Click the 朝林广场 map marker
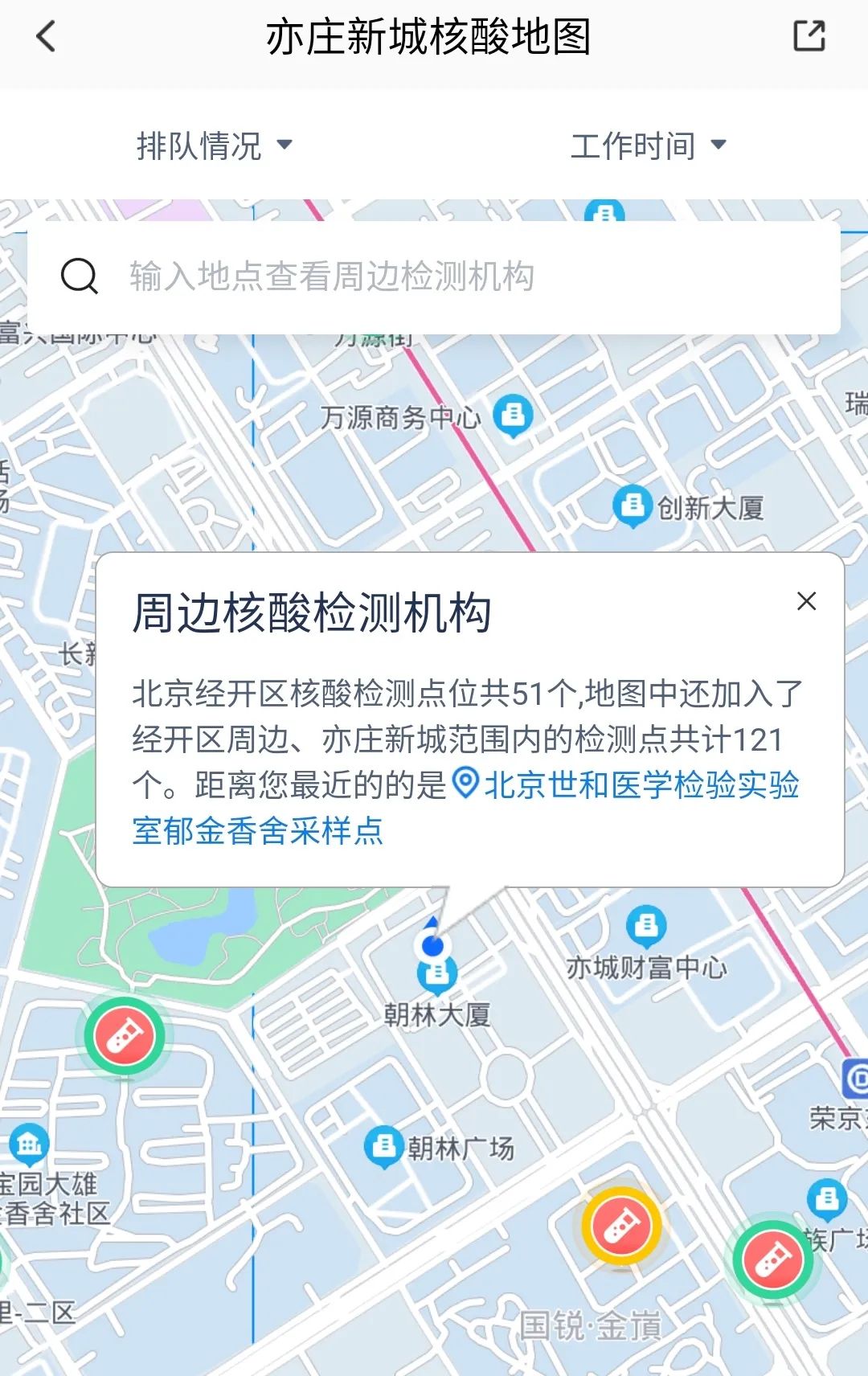The width and height of the screenshot is (868, 1376). (383, 1144)
